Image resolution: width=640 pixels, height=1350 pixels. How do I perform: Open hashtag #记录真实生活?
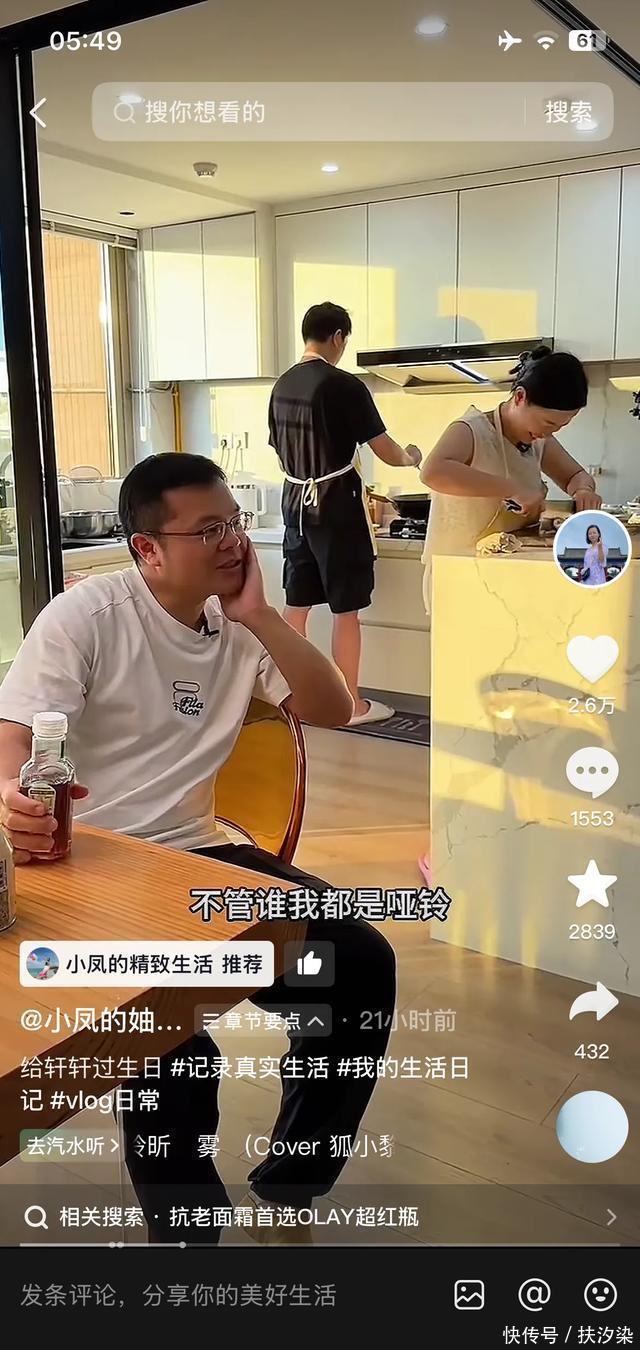[x=249, y=1067]
